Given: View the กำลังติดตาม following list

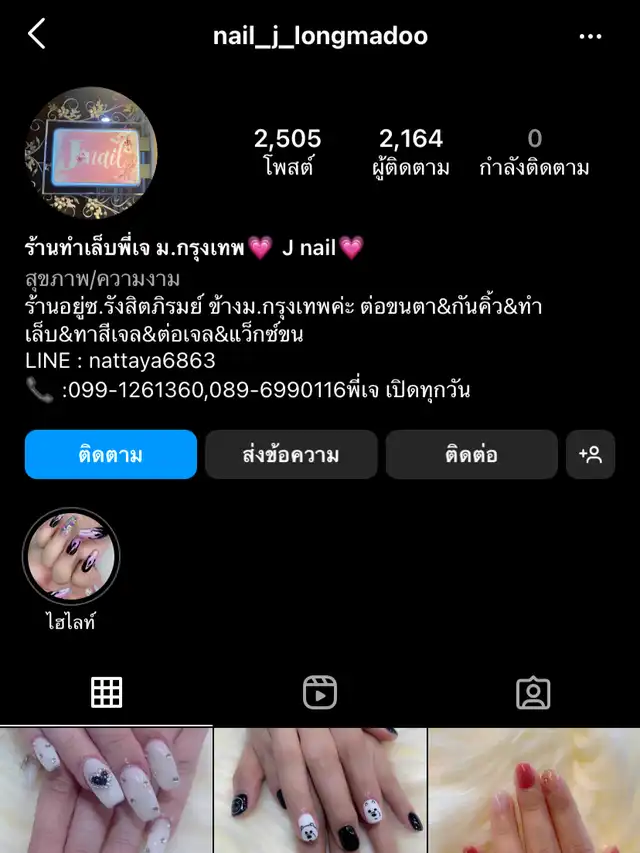Looking at the screenshot, I should [x=534, y=152].
